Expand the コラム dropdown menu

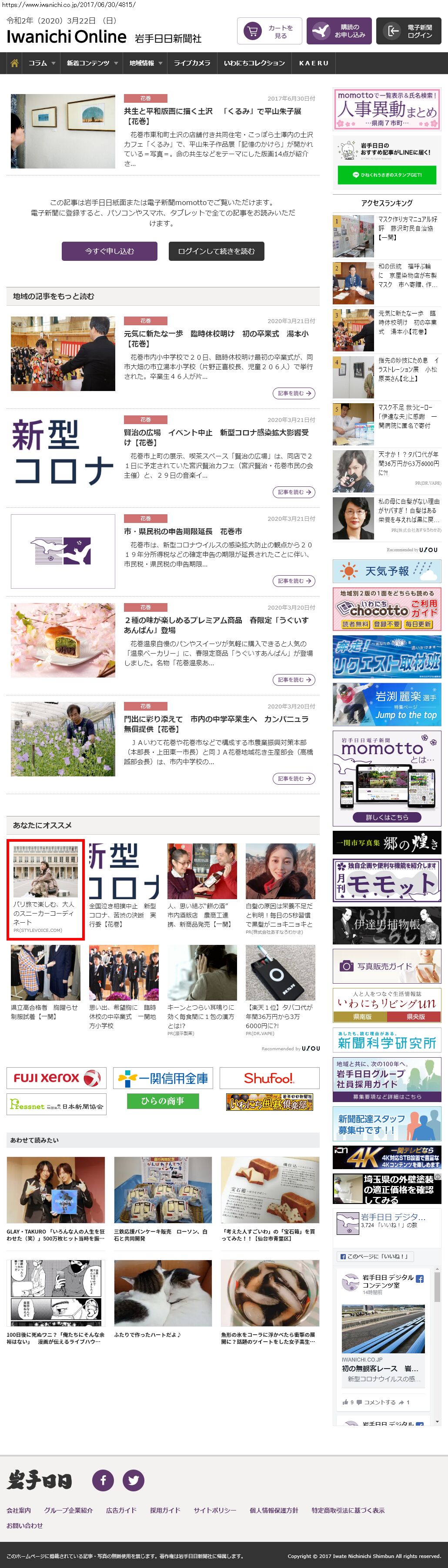coord(41,63)
